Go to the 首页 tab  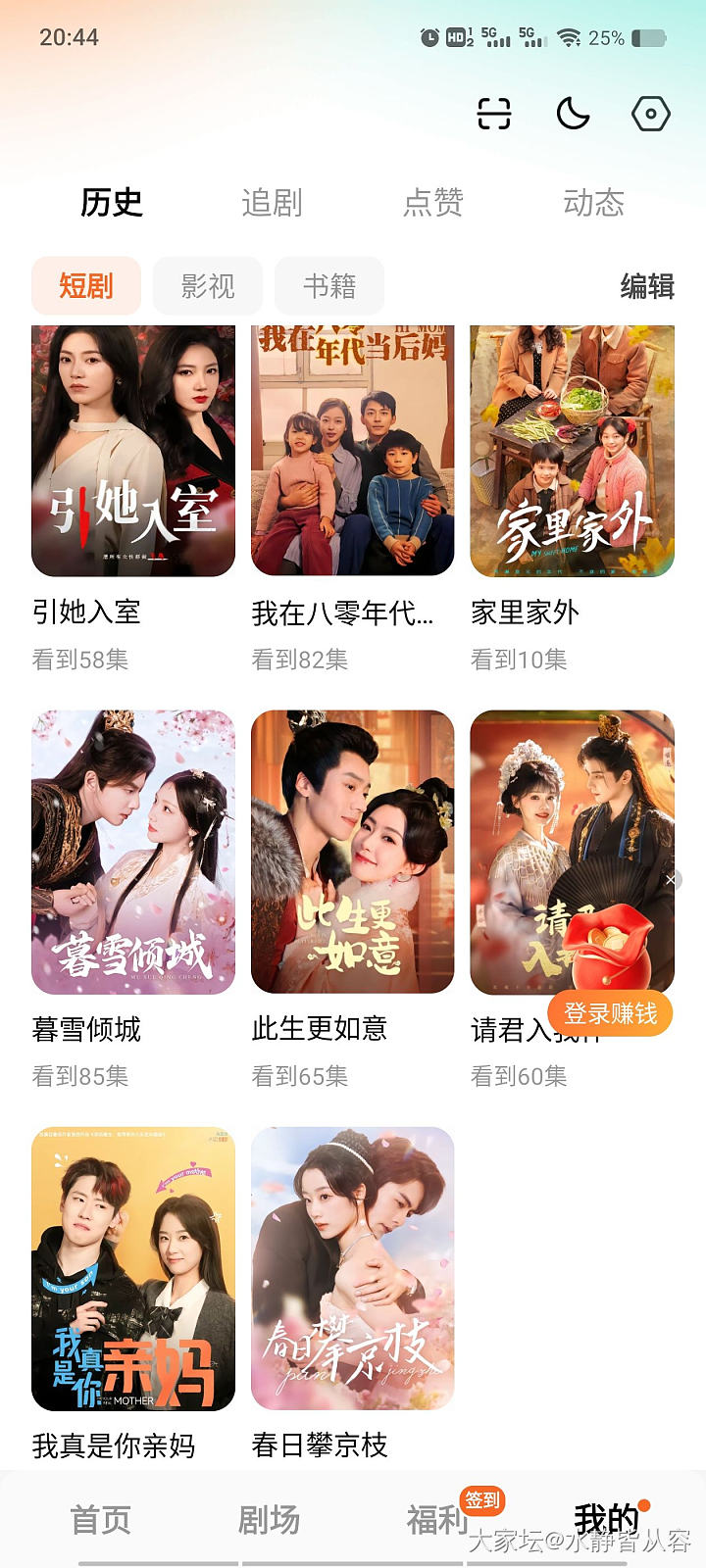click(100, 1520)
